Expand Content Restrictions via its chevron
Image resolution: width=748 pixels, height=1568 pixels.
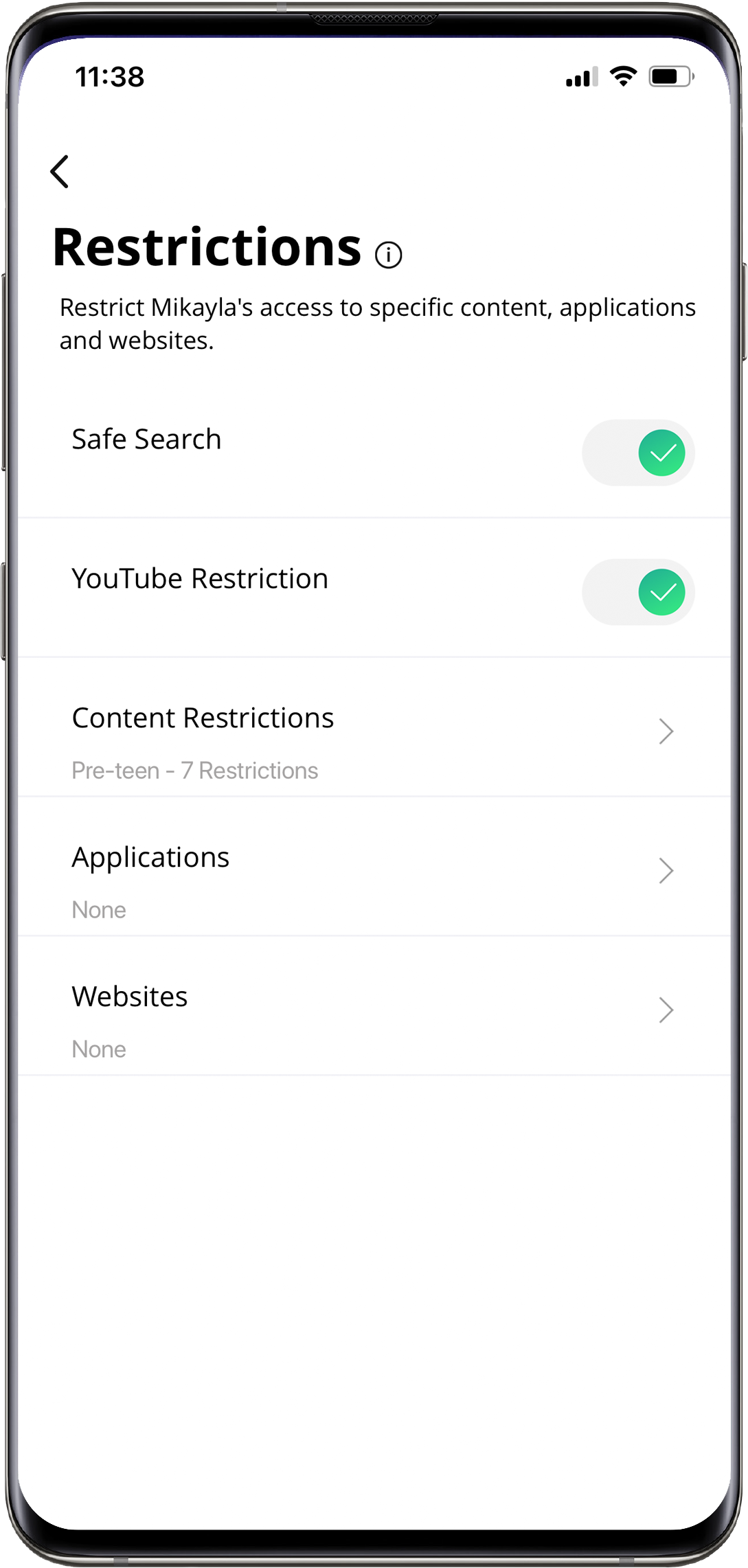coord(665,732)
